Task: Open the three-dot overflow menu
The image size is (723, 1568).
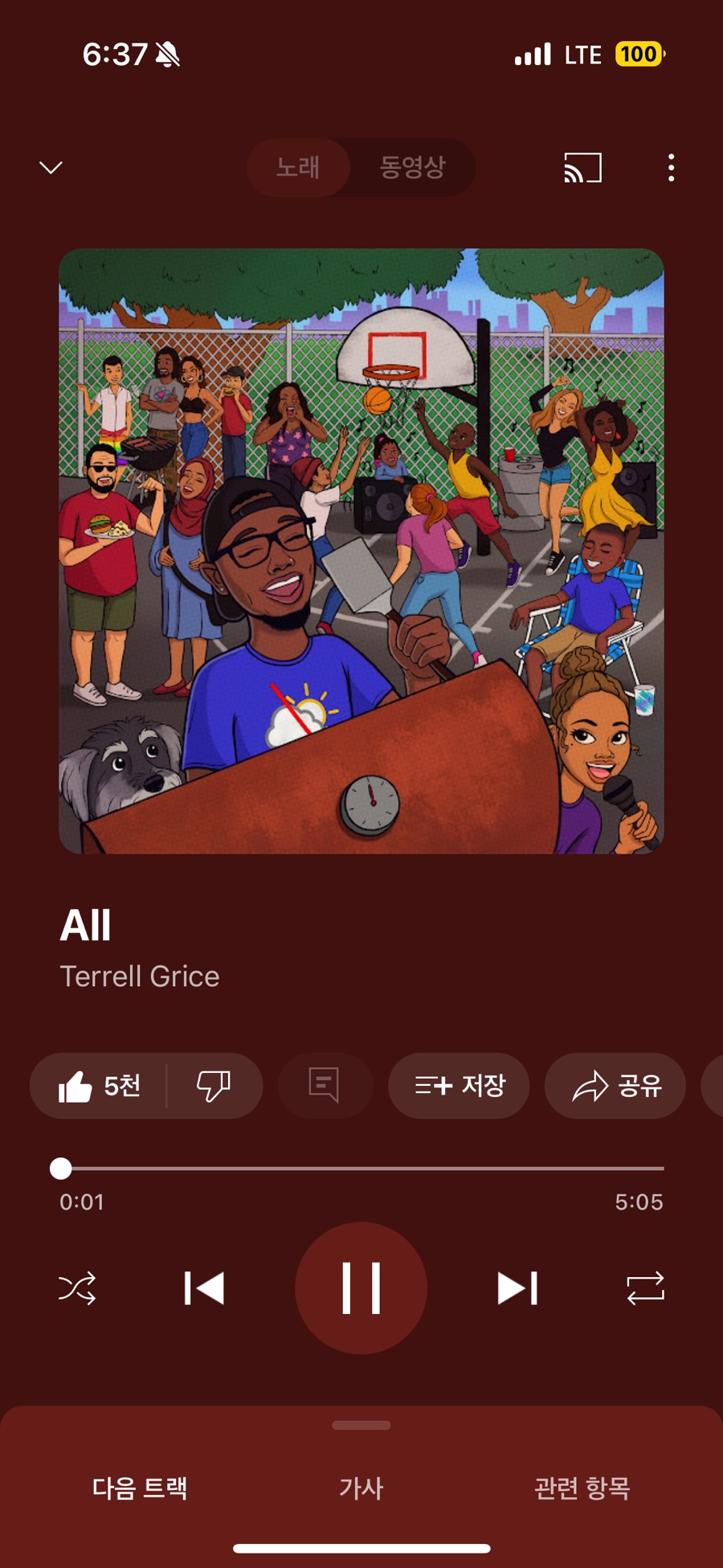Action: pyautogui.click(x=671, y=167)
